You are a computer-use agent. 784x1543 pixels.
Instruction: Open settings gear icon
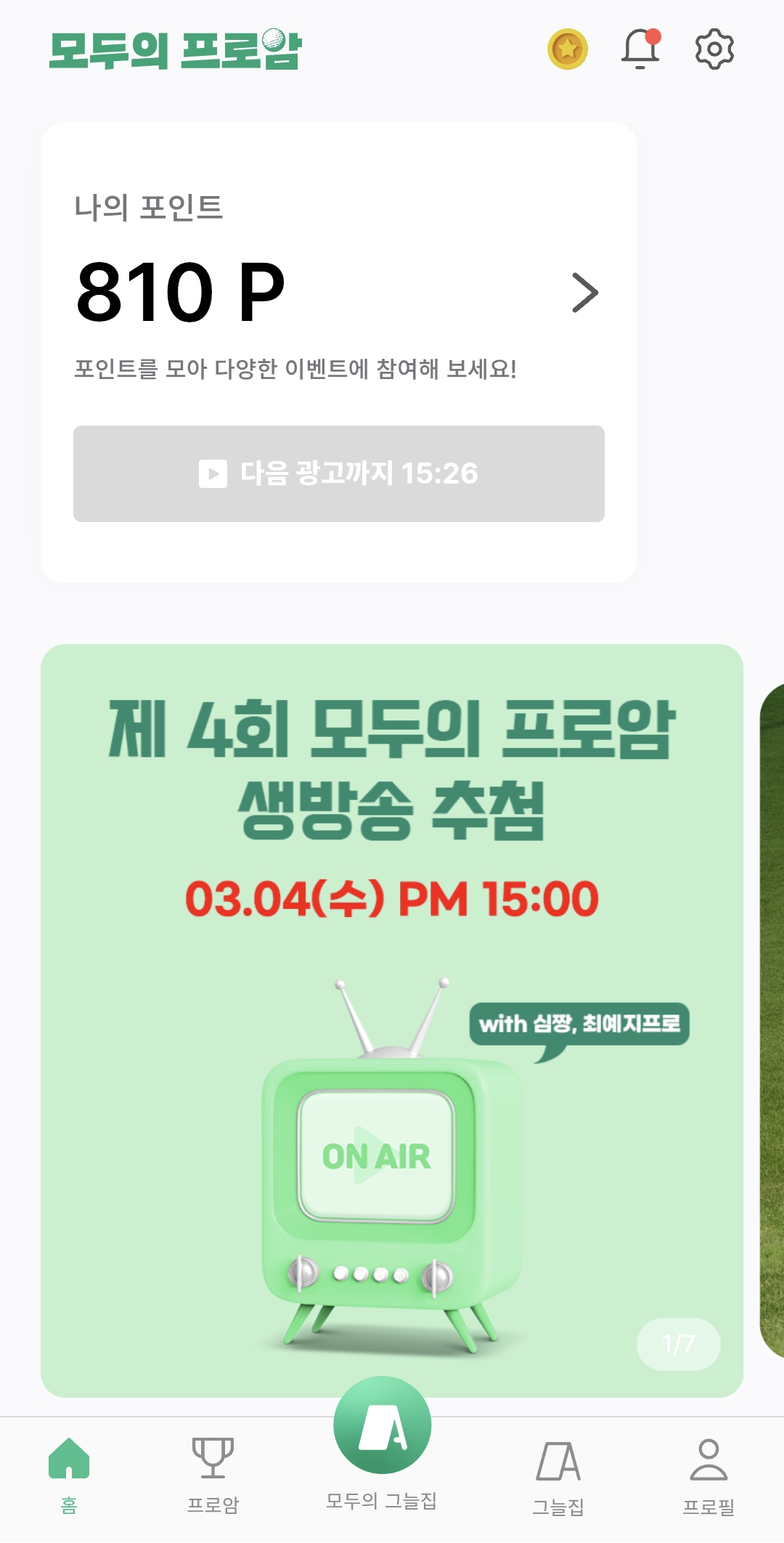[714, 49]
